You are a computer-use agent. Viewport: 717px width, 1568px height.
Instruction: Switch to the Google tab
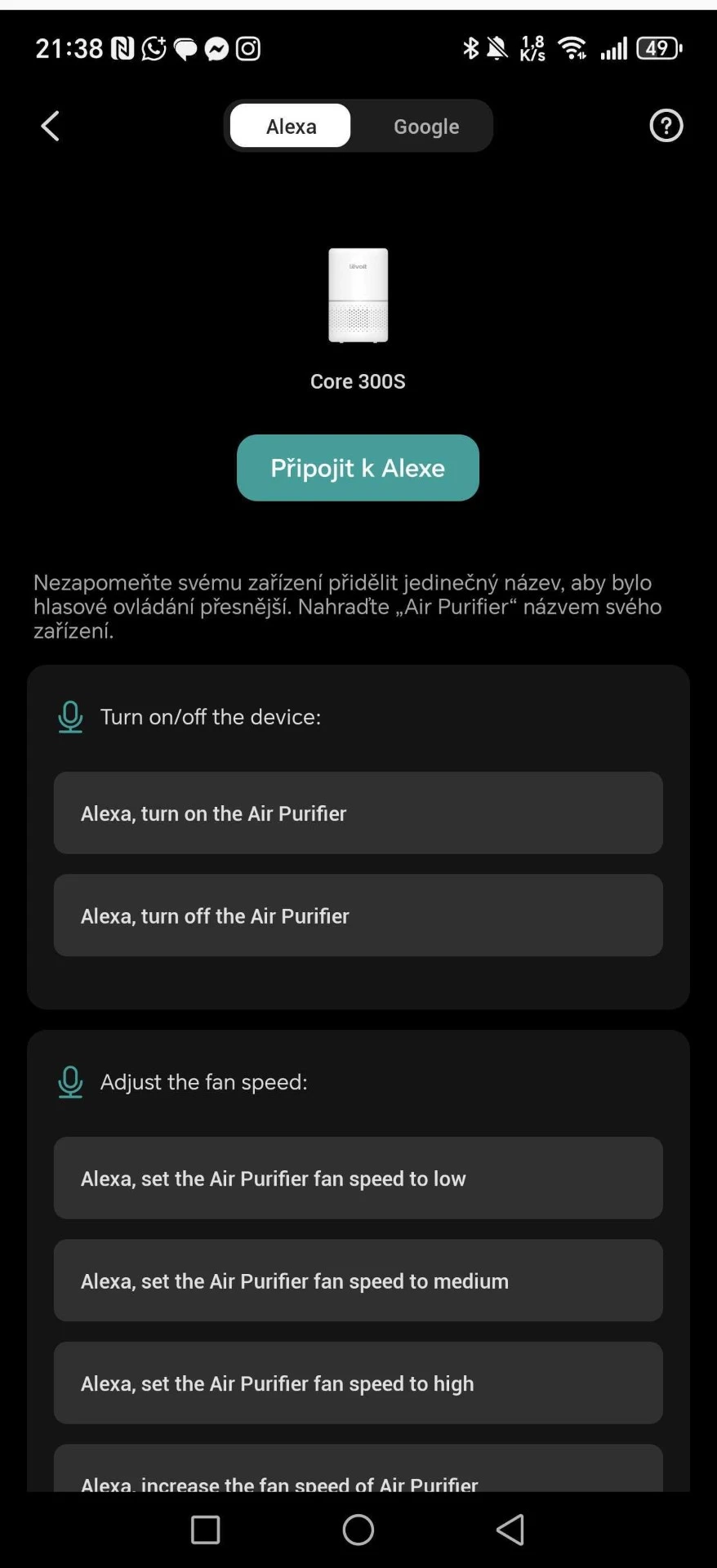point(425,127)
